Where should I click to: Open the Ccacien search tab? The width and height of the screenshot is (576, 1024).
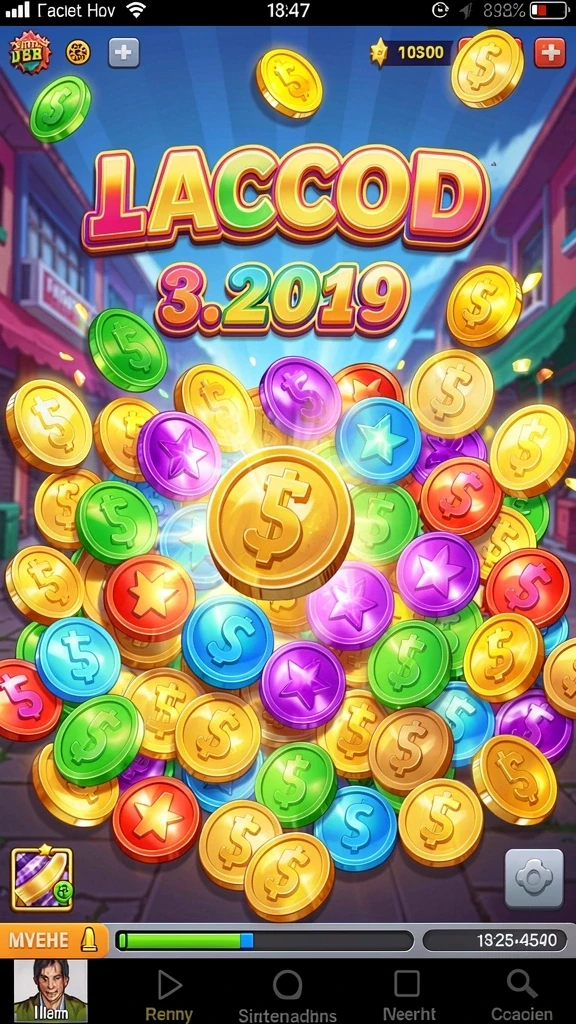click(x=522, y=995)
